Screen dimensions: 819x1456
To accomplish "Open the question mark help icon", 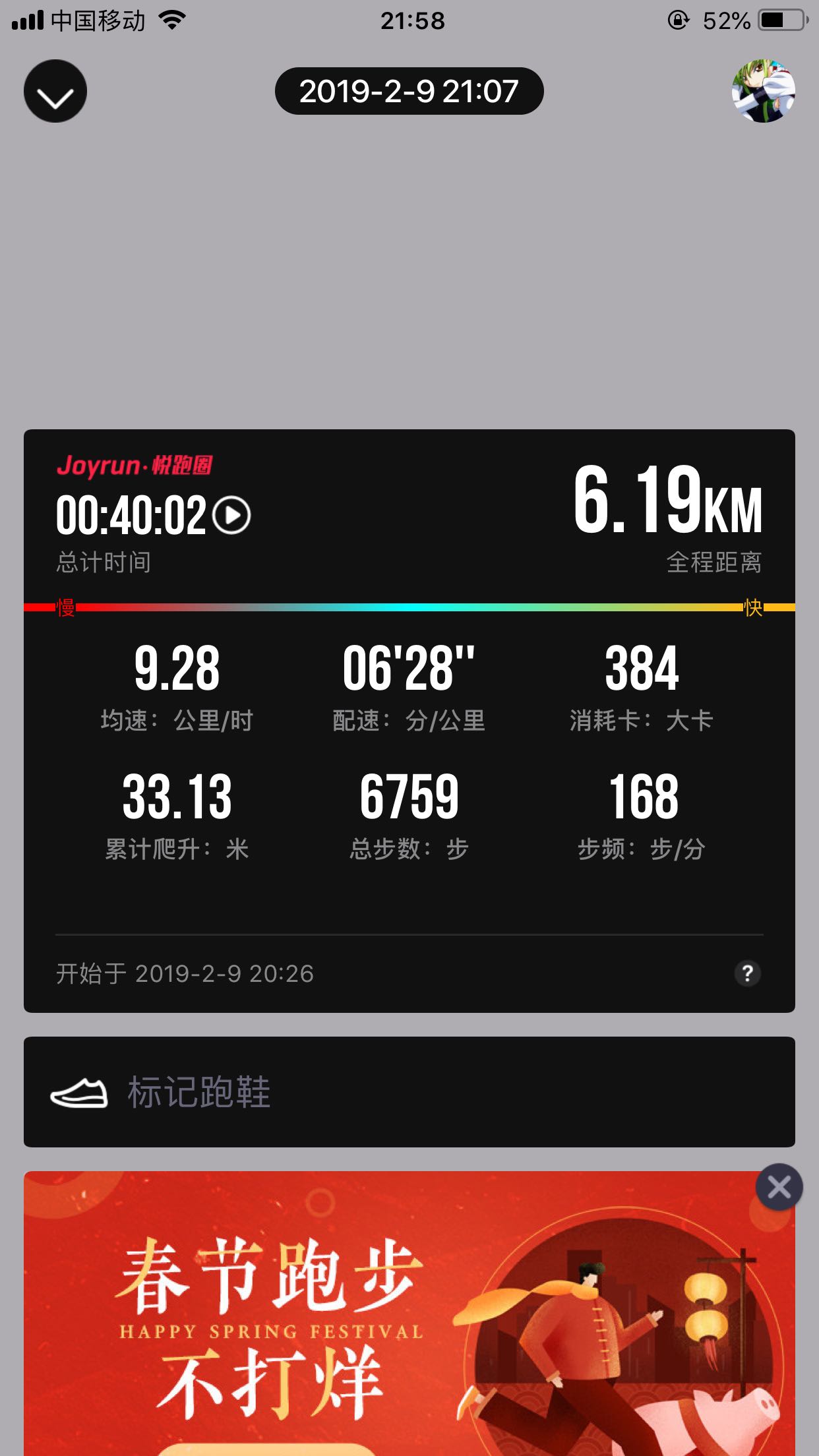I will (747, 973).
